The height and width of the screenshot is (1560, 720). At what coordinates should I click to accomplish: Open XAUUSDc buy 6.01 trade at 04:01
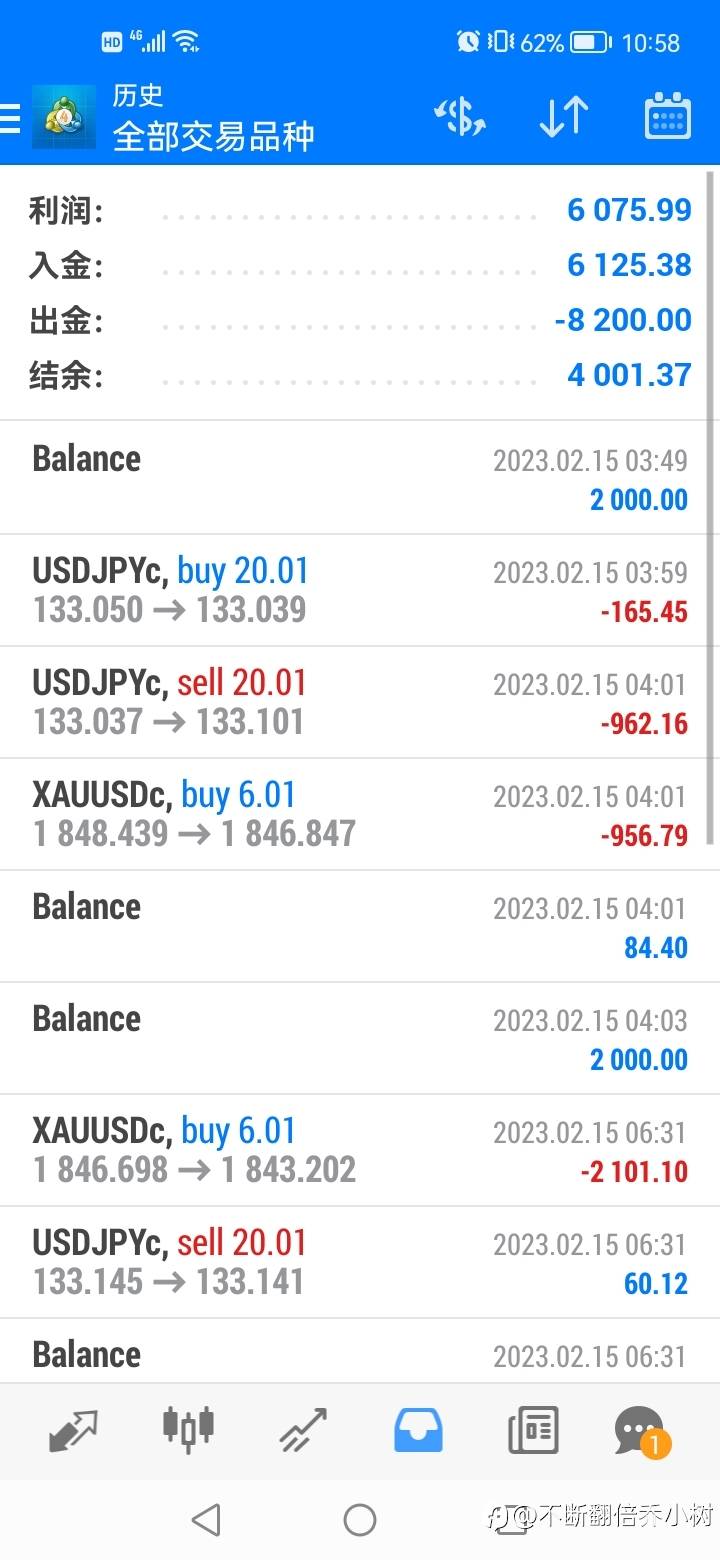360,814
